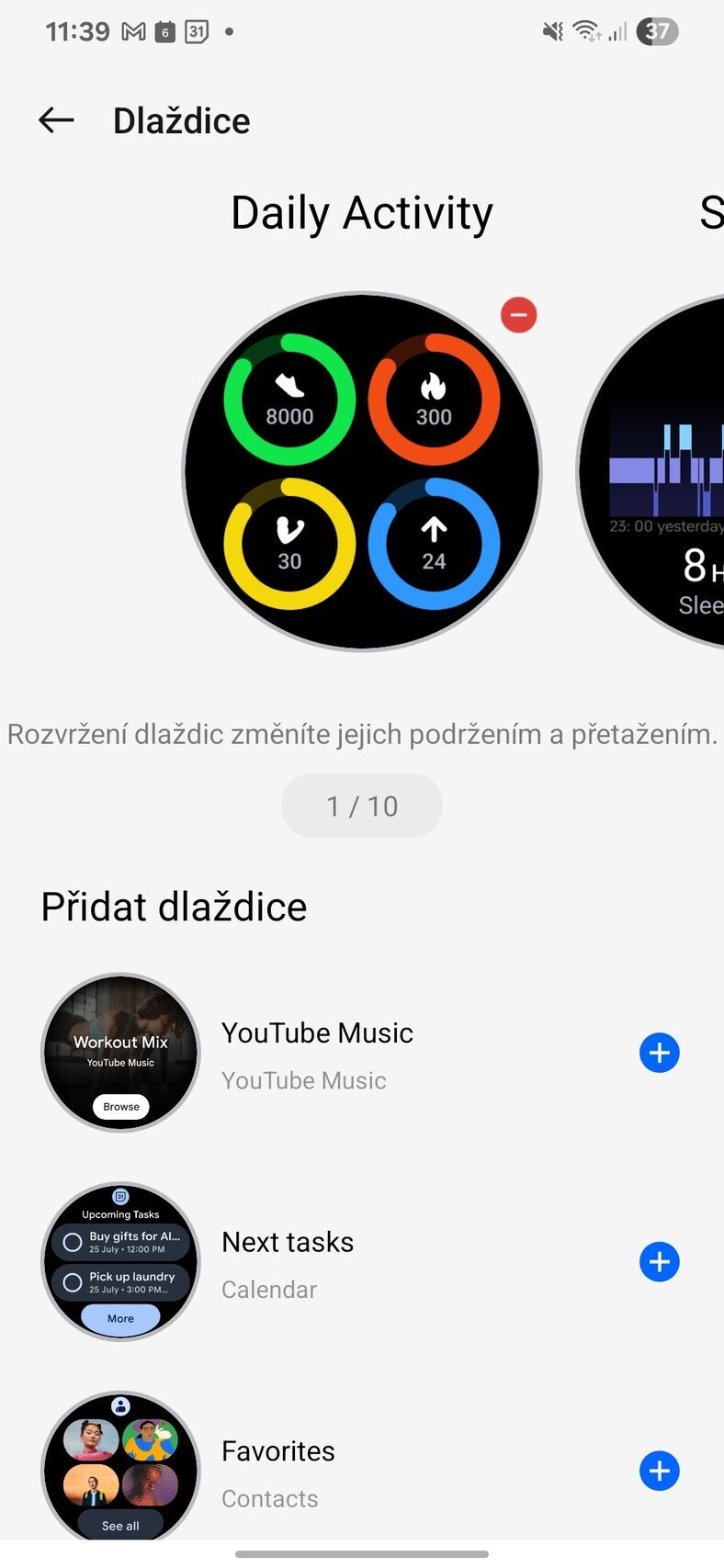Tap the green steps ring icon showing 8000
724x1568 pixels.
[288, 399]
